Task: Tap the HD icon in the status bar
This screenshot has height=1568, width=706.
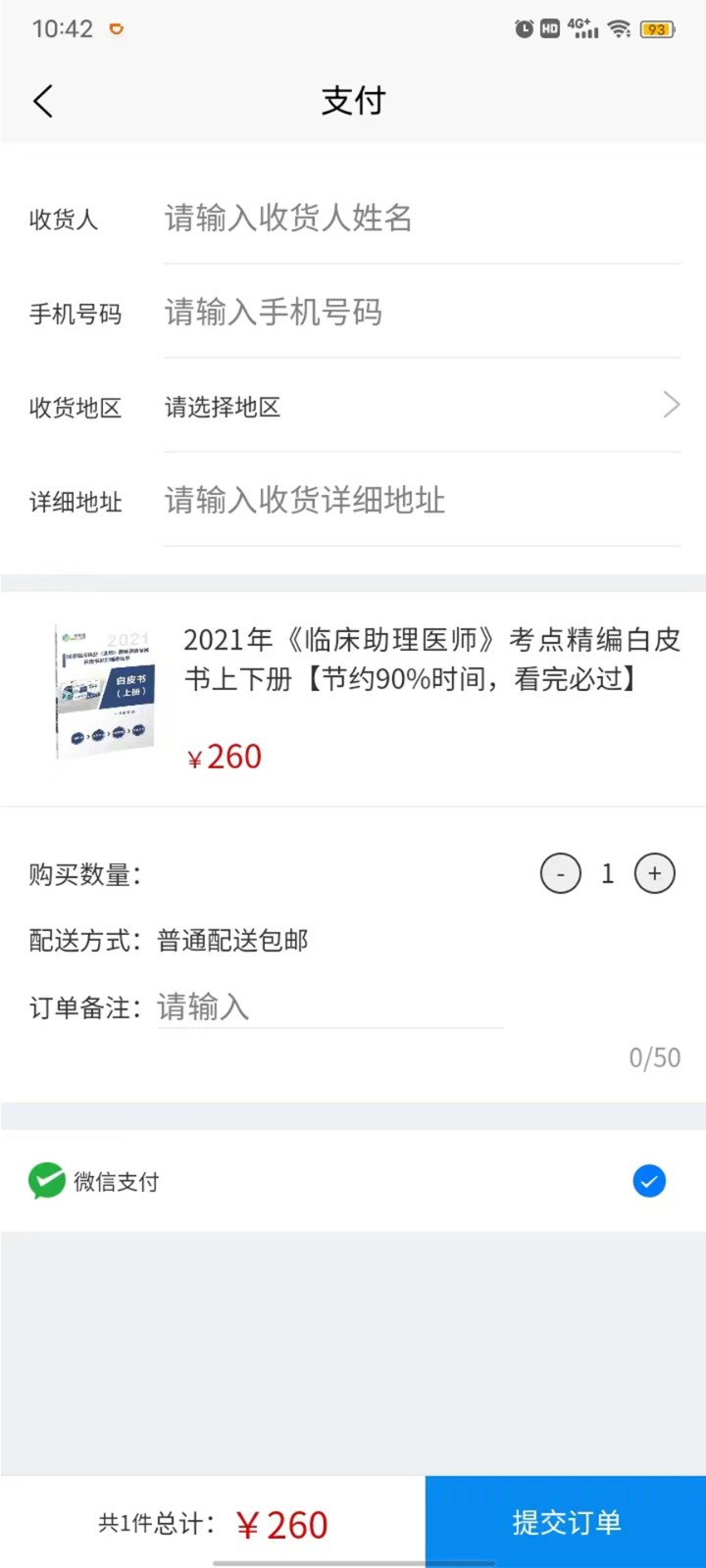Action: coord(550,28)
